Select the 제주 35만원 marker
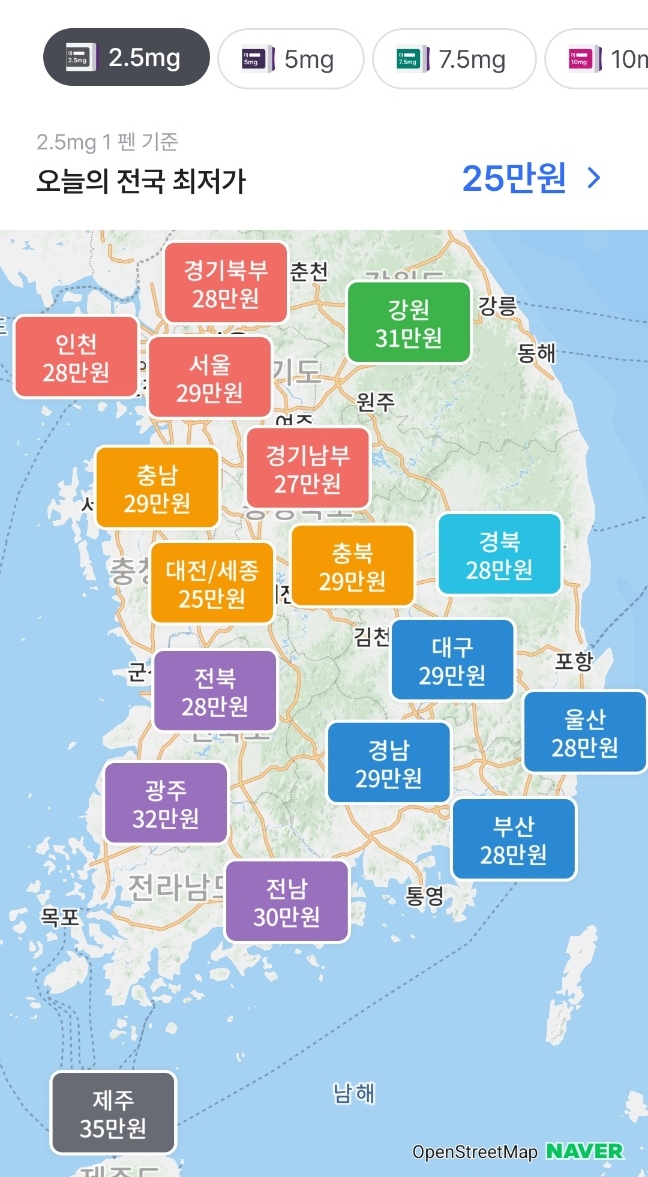 (x=113, y=1112)
